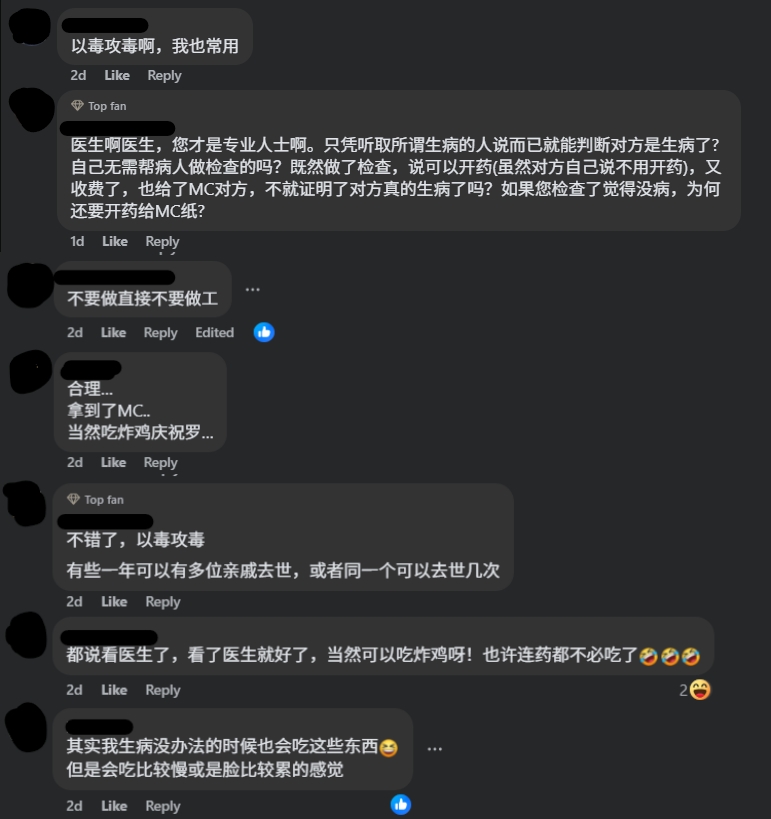Like the comment starting '都说看医生了'

pos(113,690)
